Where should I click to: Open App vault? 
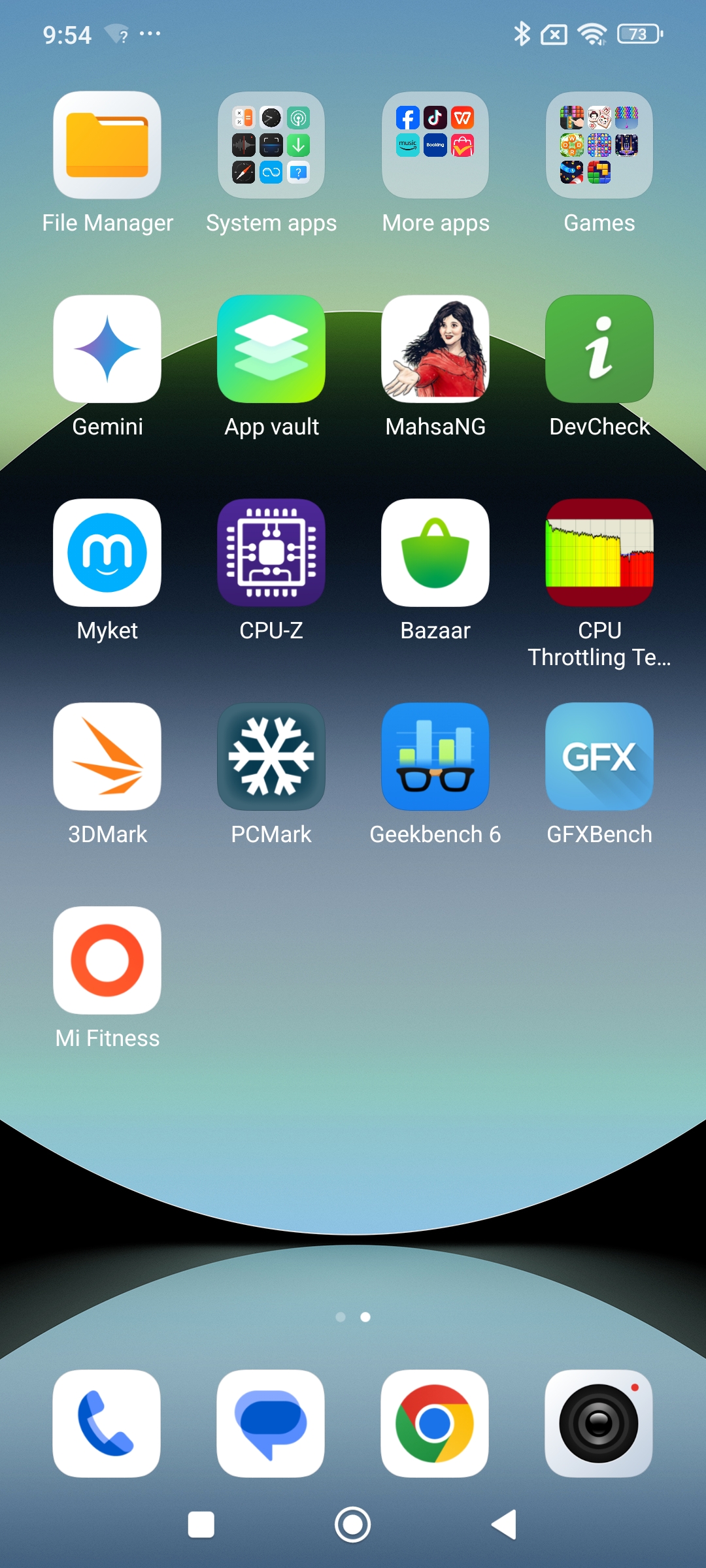click(271, 349)
